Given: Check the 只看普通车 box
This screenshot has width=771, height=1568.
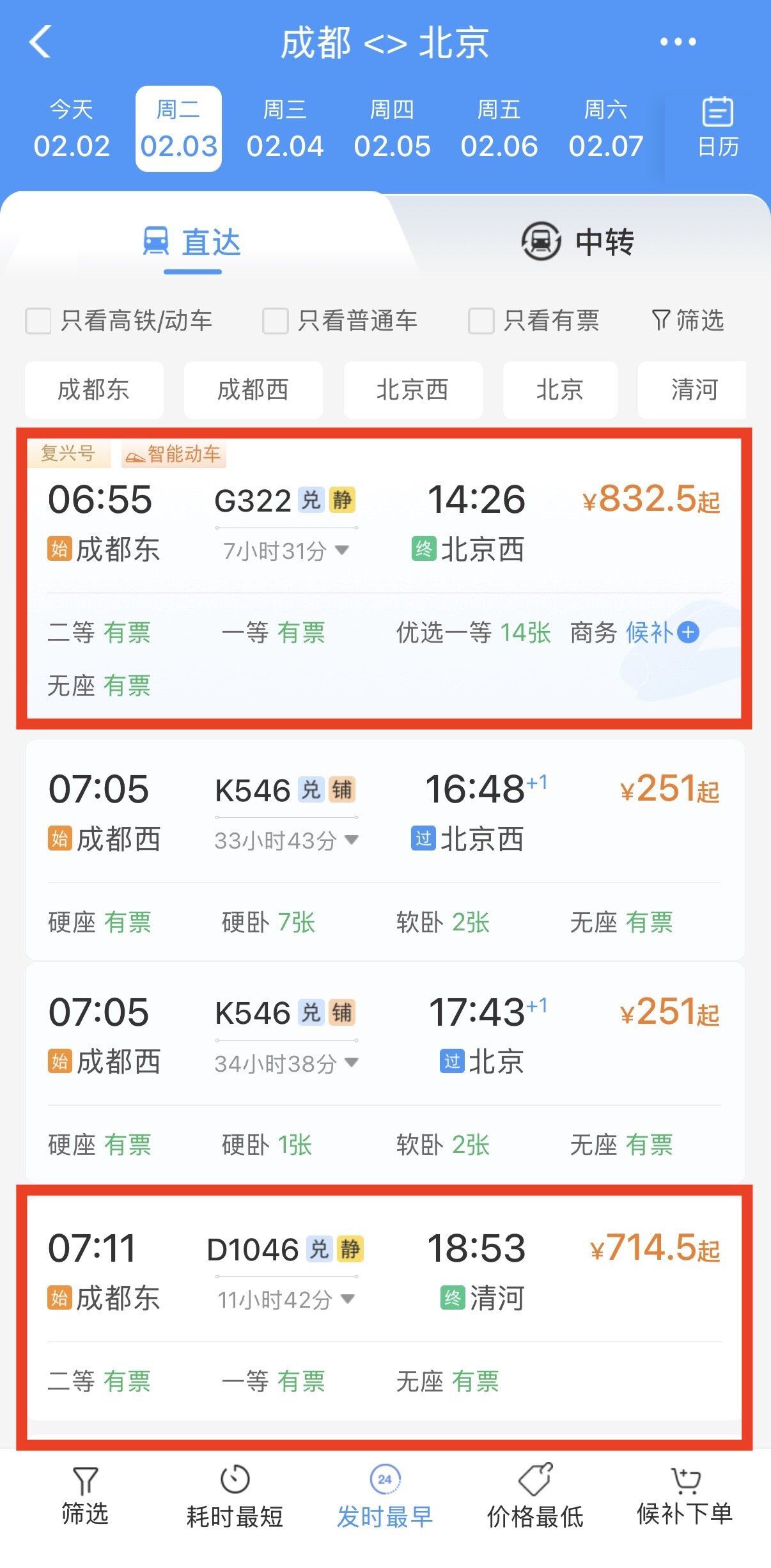Looking at the screenshot, I should coord(275,321).
